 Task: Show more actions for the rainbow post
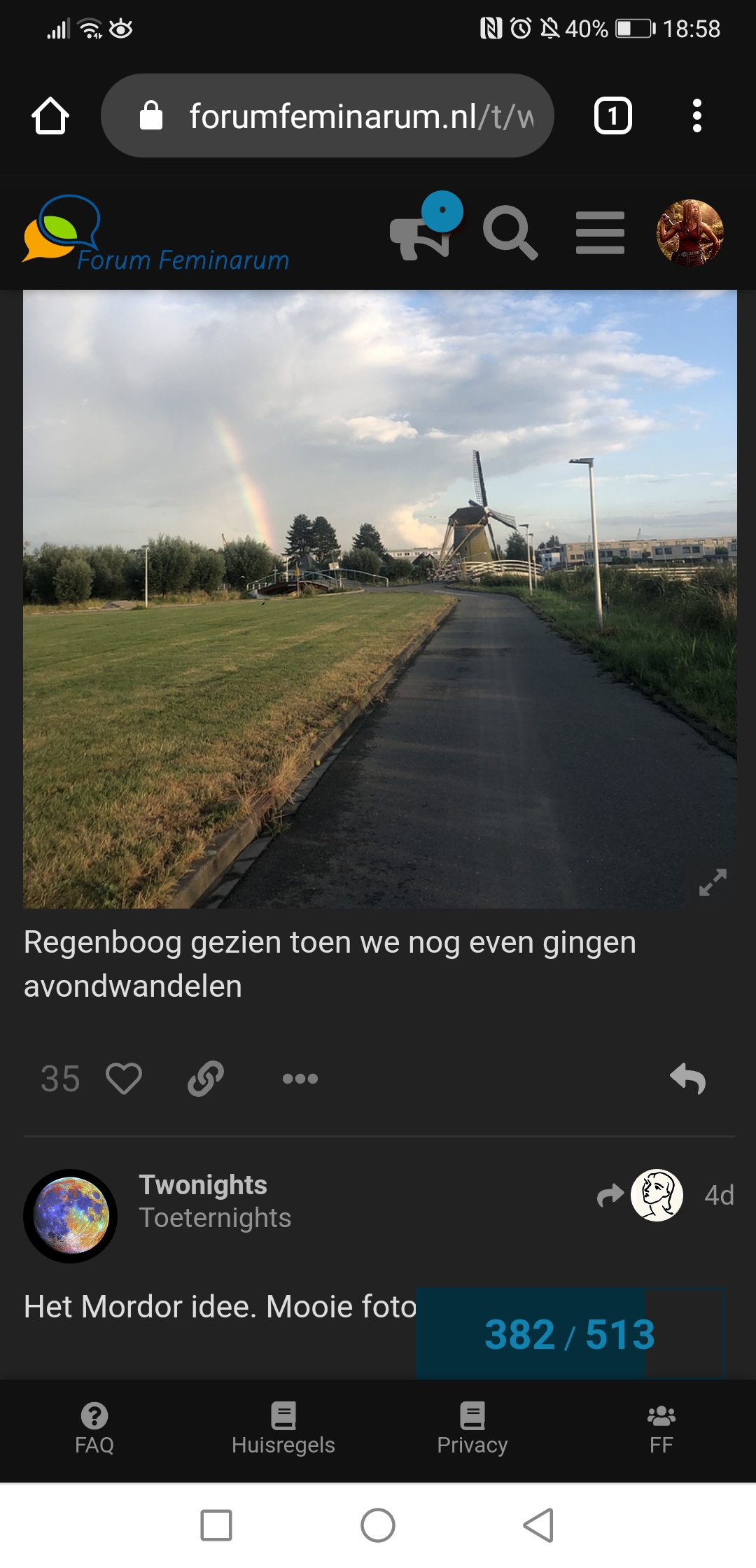point(300,1079)
